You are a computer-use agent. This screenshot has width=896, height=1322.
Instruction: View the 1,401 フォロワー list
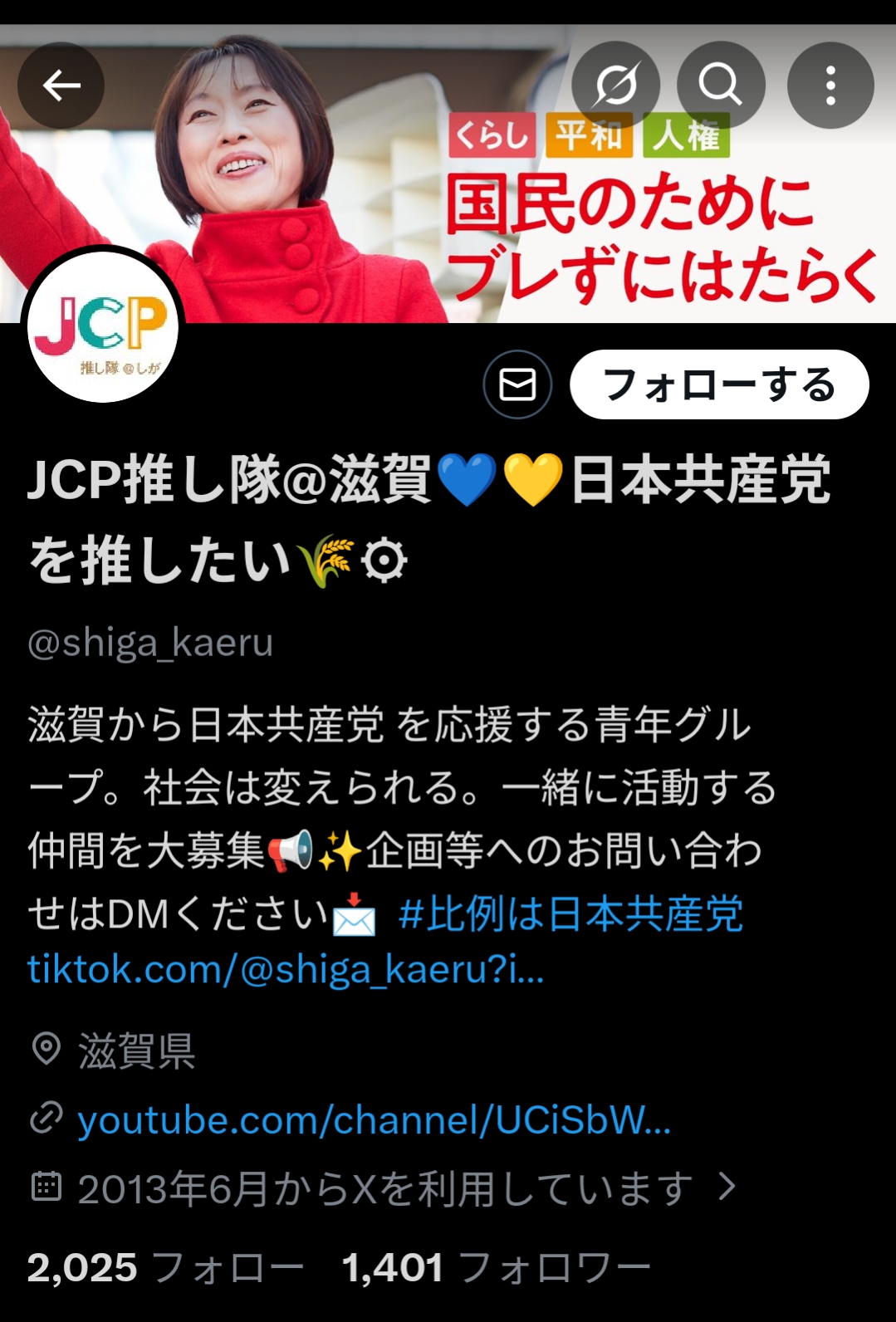pos(496,1268)
